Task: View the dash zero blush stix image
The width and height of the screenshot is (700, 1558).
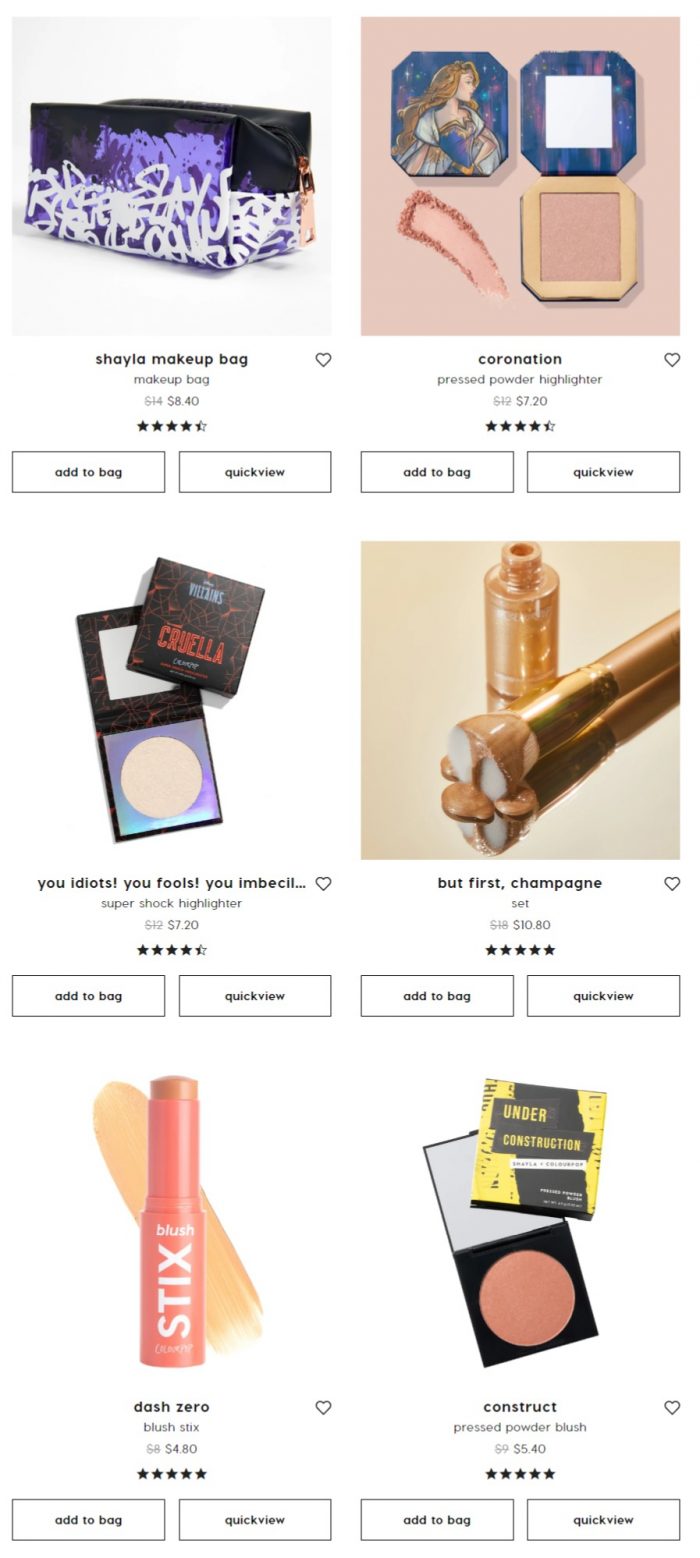Action: pyautogui.click(x=172, y=1224)
